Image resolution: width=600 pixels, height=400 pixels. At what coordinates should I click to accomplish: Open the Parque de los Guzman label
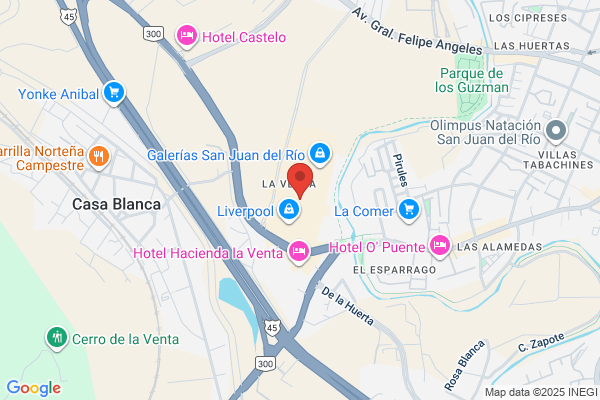pyautogui.click(x=472, y=80)
